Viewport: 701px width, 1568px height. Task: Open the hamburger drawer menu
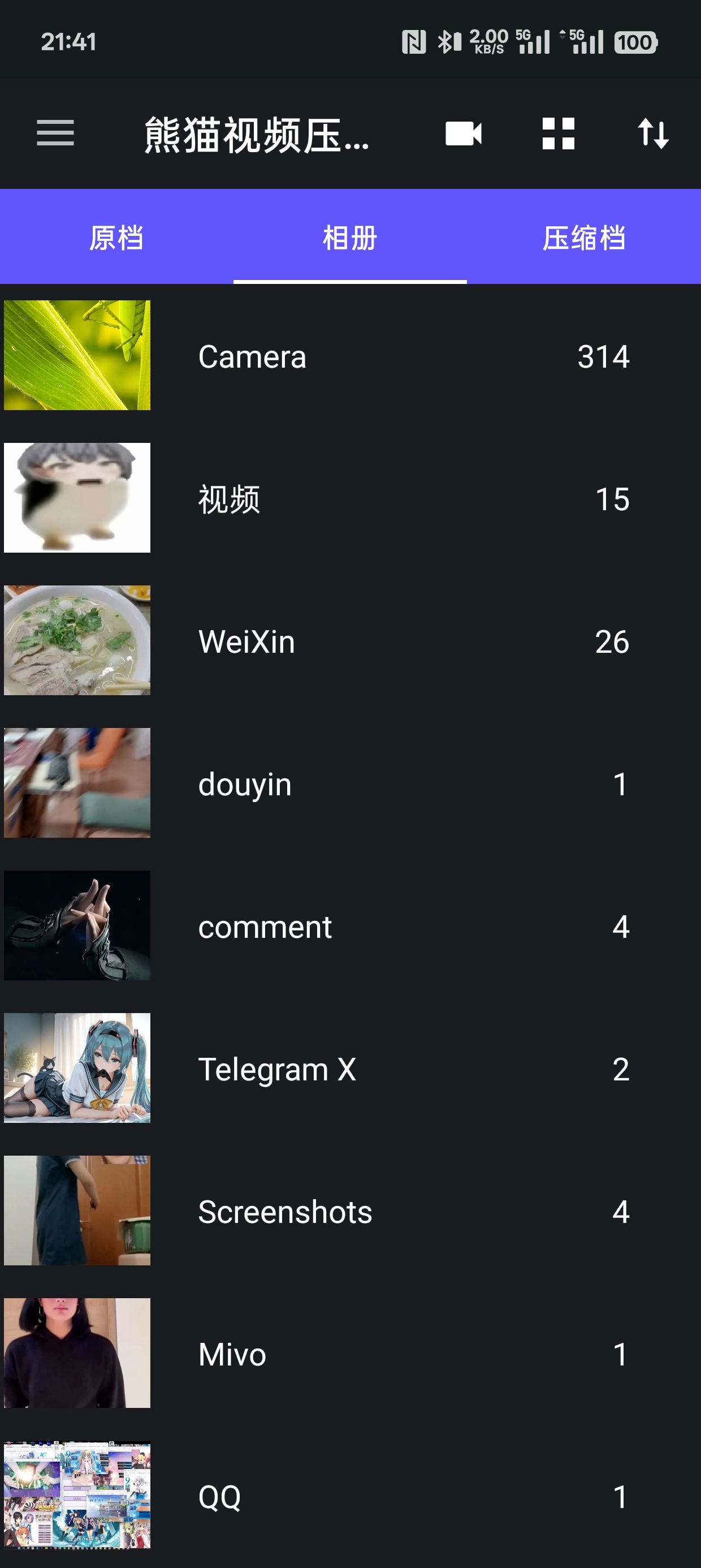coord(55,133)
